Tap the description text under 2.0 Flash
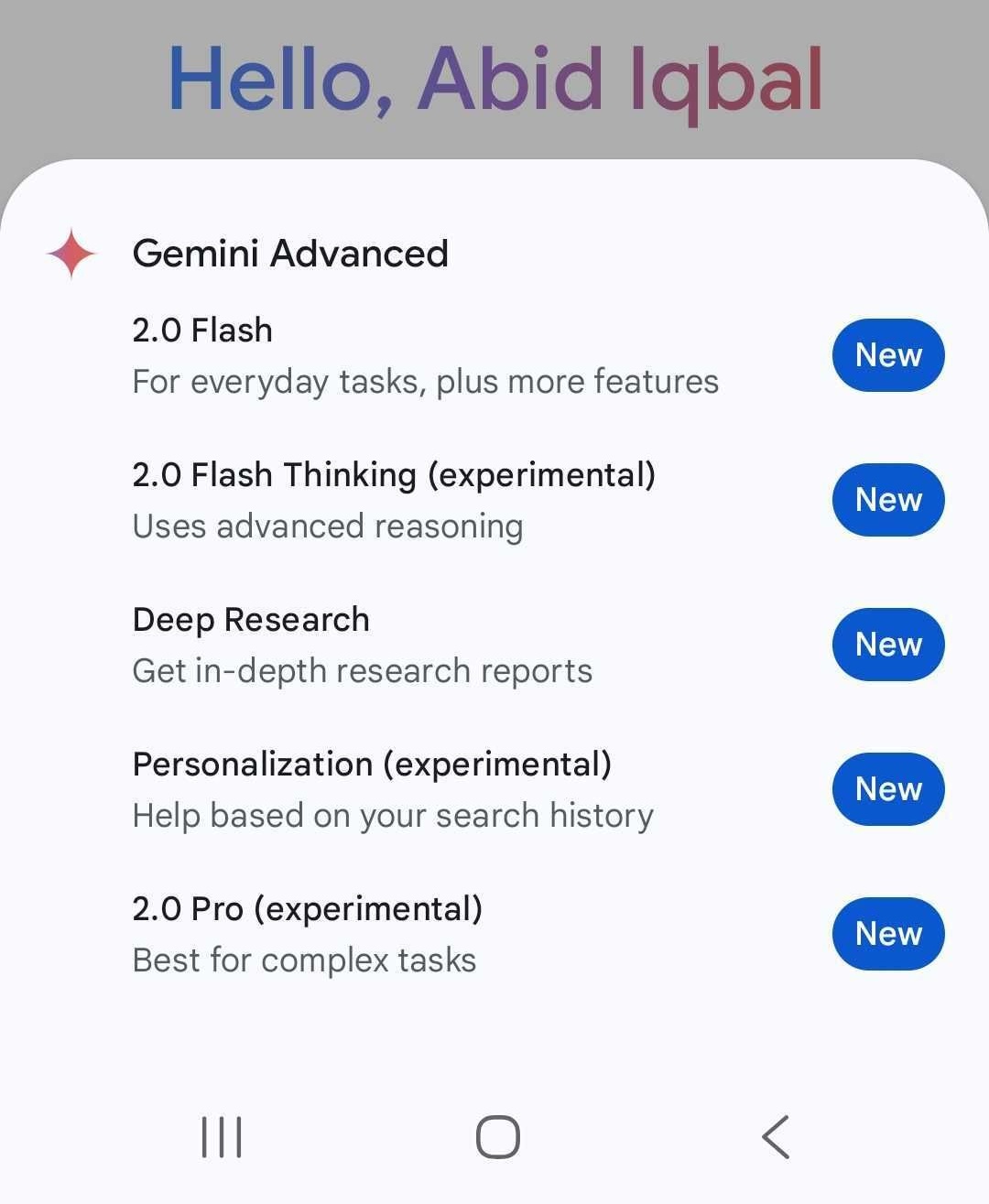This screenshot has height=1204, width=989. [426, 381]
